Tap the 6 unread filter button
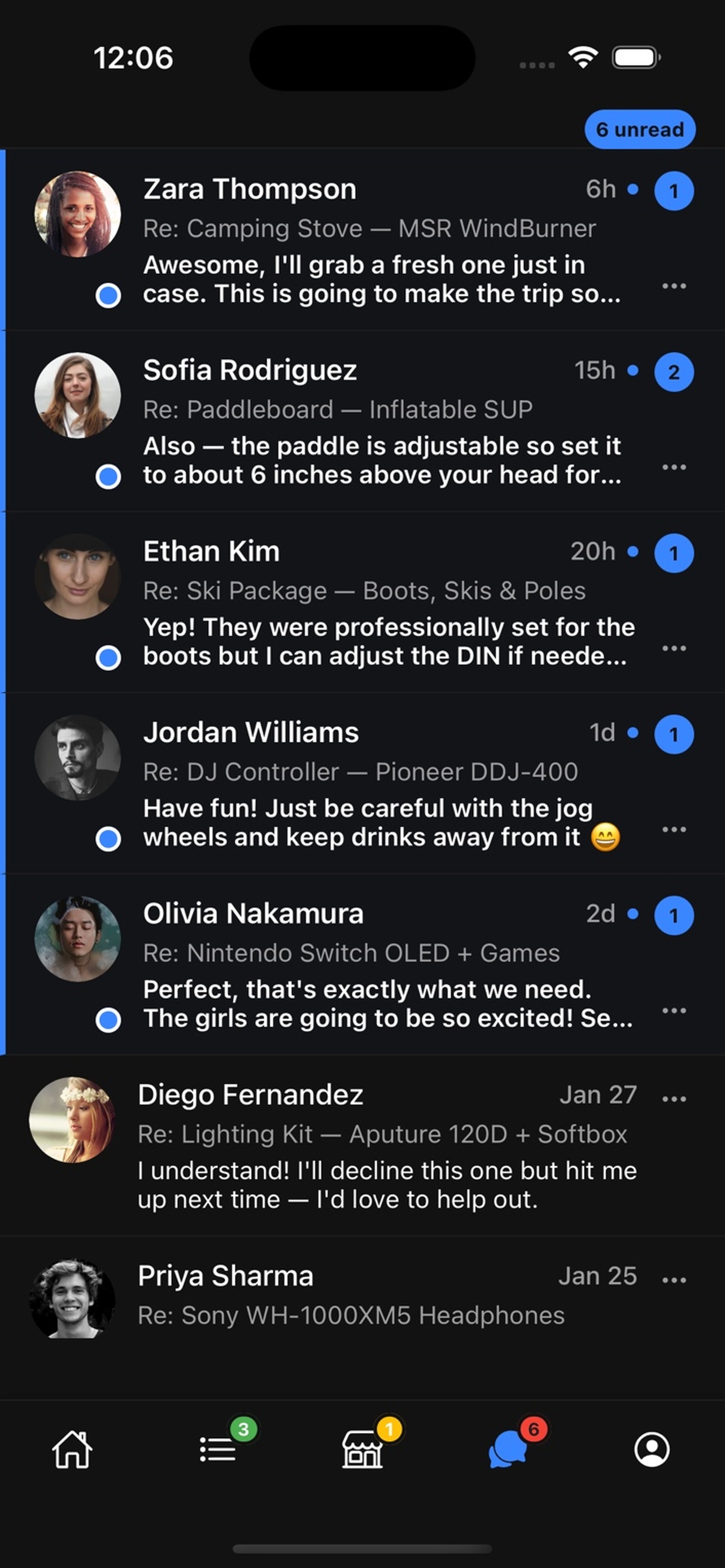The height and width of the screenshot is (1568, 725). (x=640, y=129)
